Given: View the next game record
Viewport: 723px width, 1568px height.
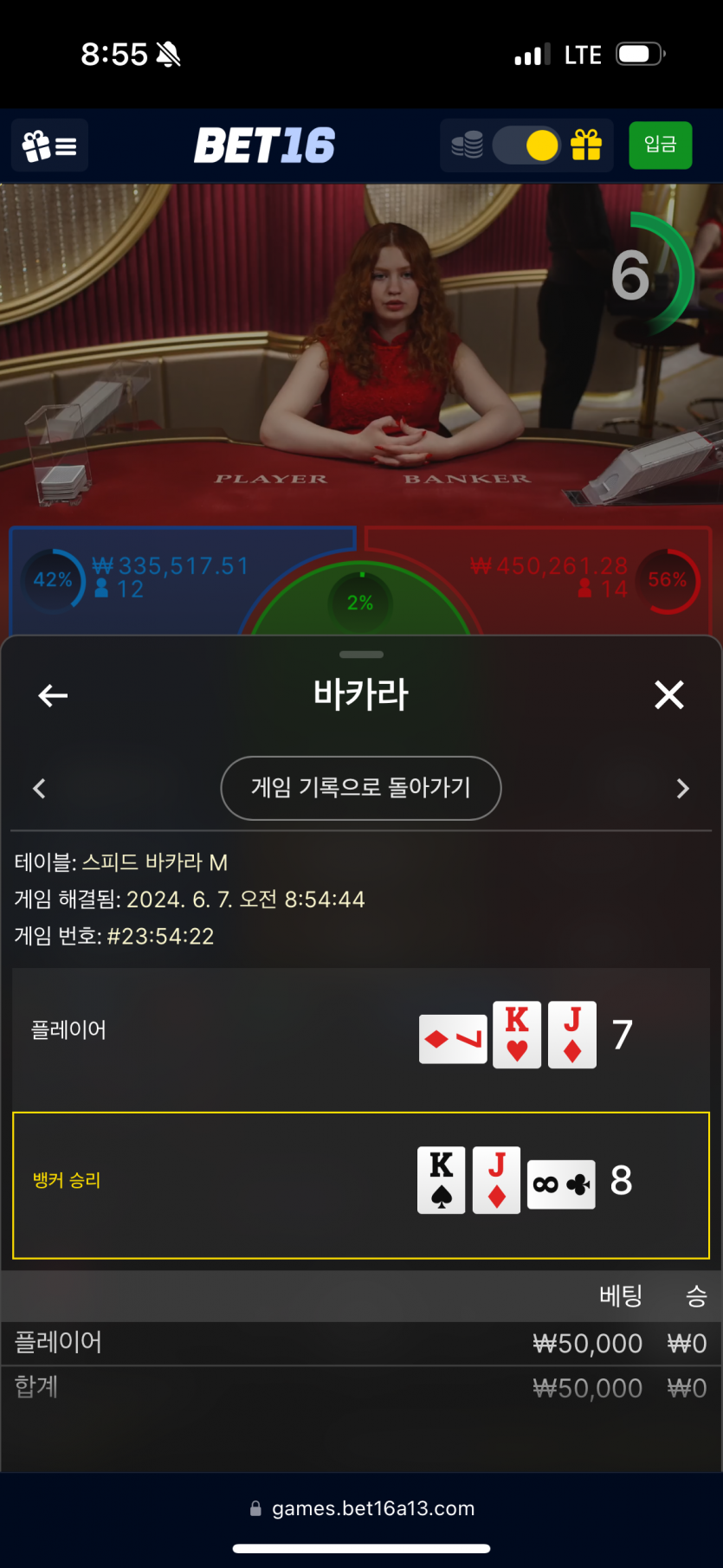Looking at the screenshot, I should 682,789.
